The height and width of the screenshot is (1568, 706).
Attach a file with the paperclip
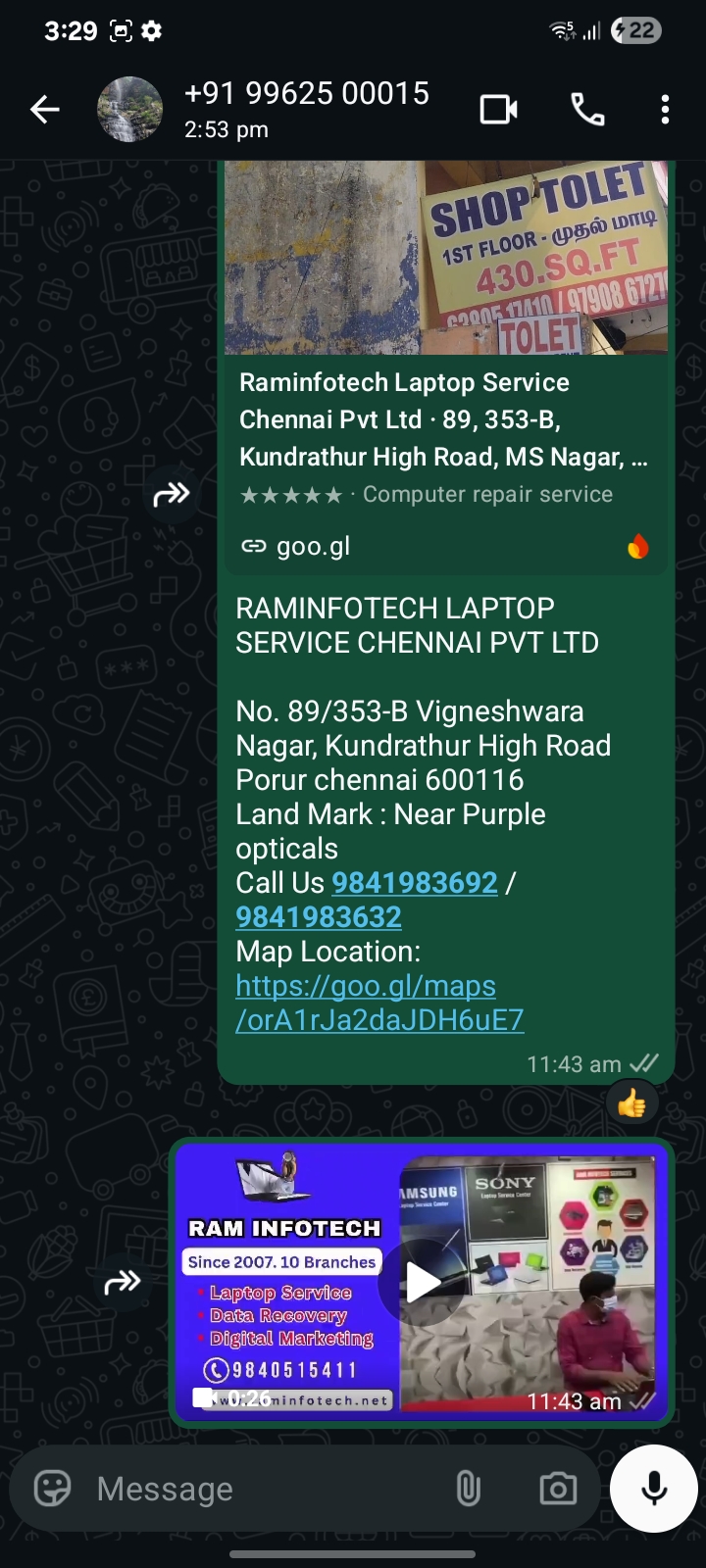tap(469, 1489)
